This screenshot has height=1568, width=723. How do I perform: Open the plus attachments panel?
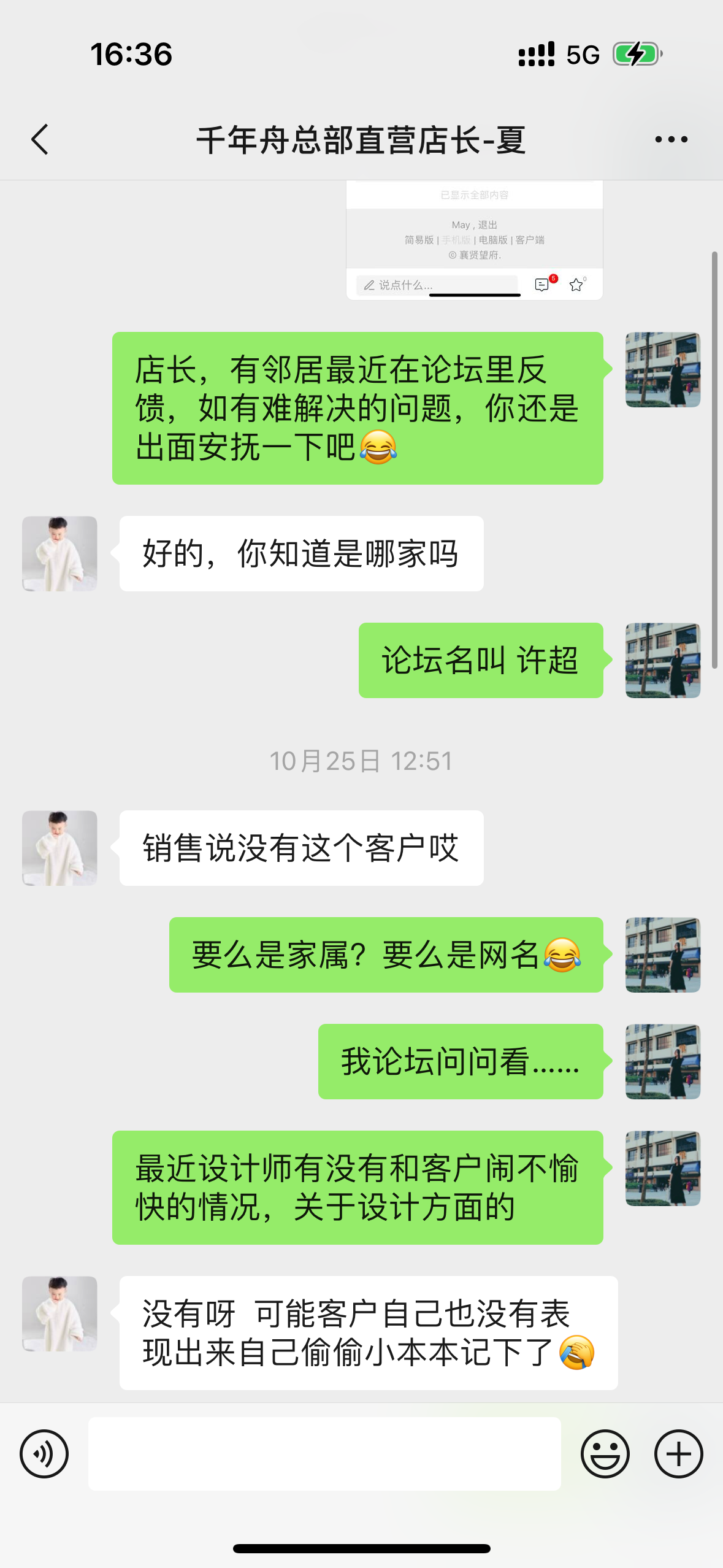click(678, 1453)
